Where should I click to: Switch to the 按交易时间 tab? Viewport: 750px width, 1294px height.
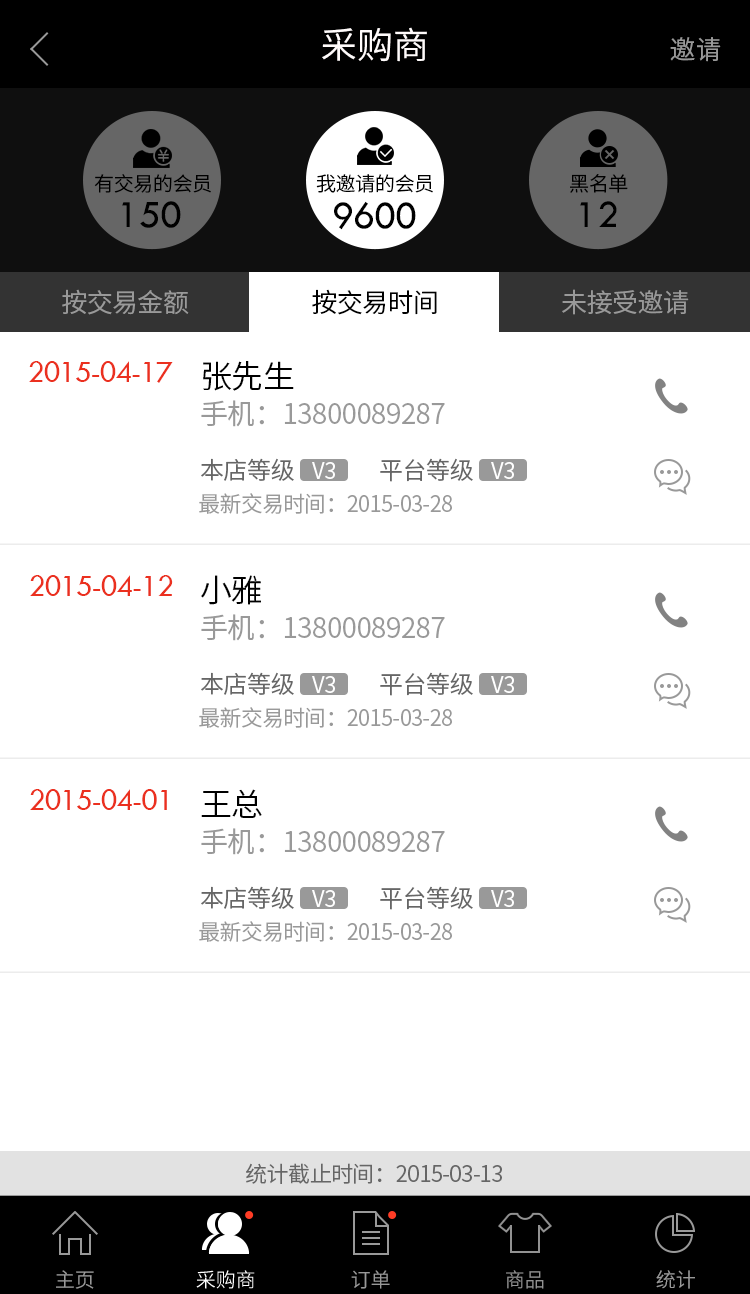[x=374, y=302]
